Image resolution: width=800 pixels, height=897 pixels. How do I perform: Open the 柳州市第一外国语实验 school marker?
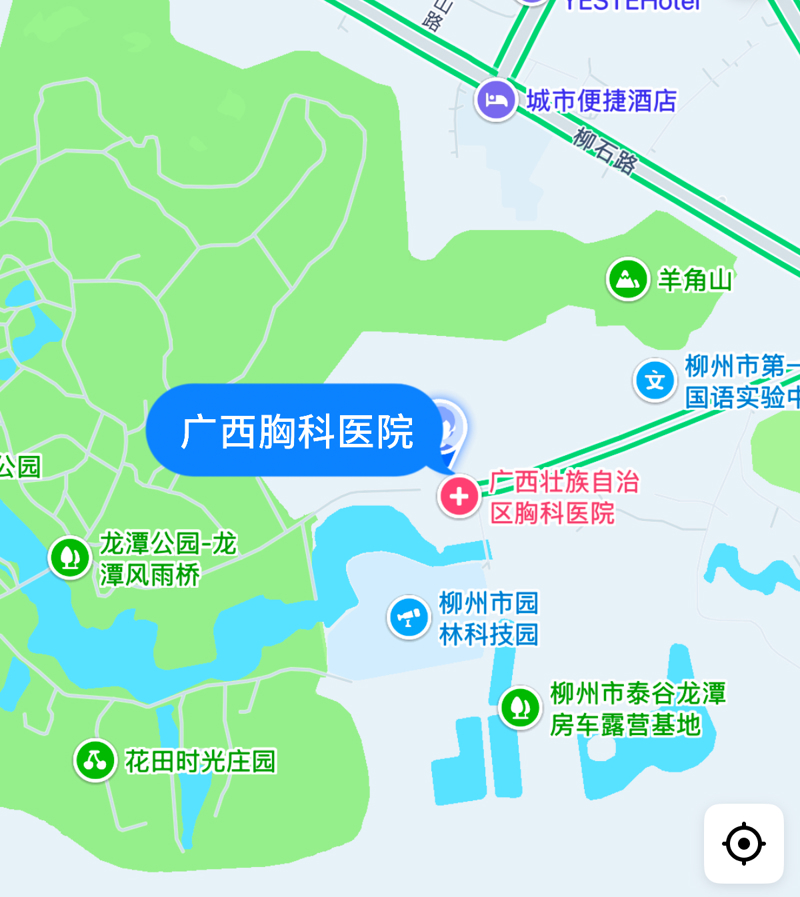click(x=655, y=381)
